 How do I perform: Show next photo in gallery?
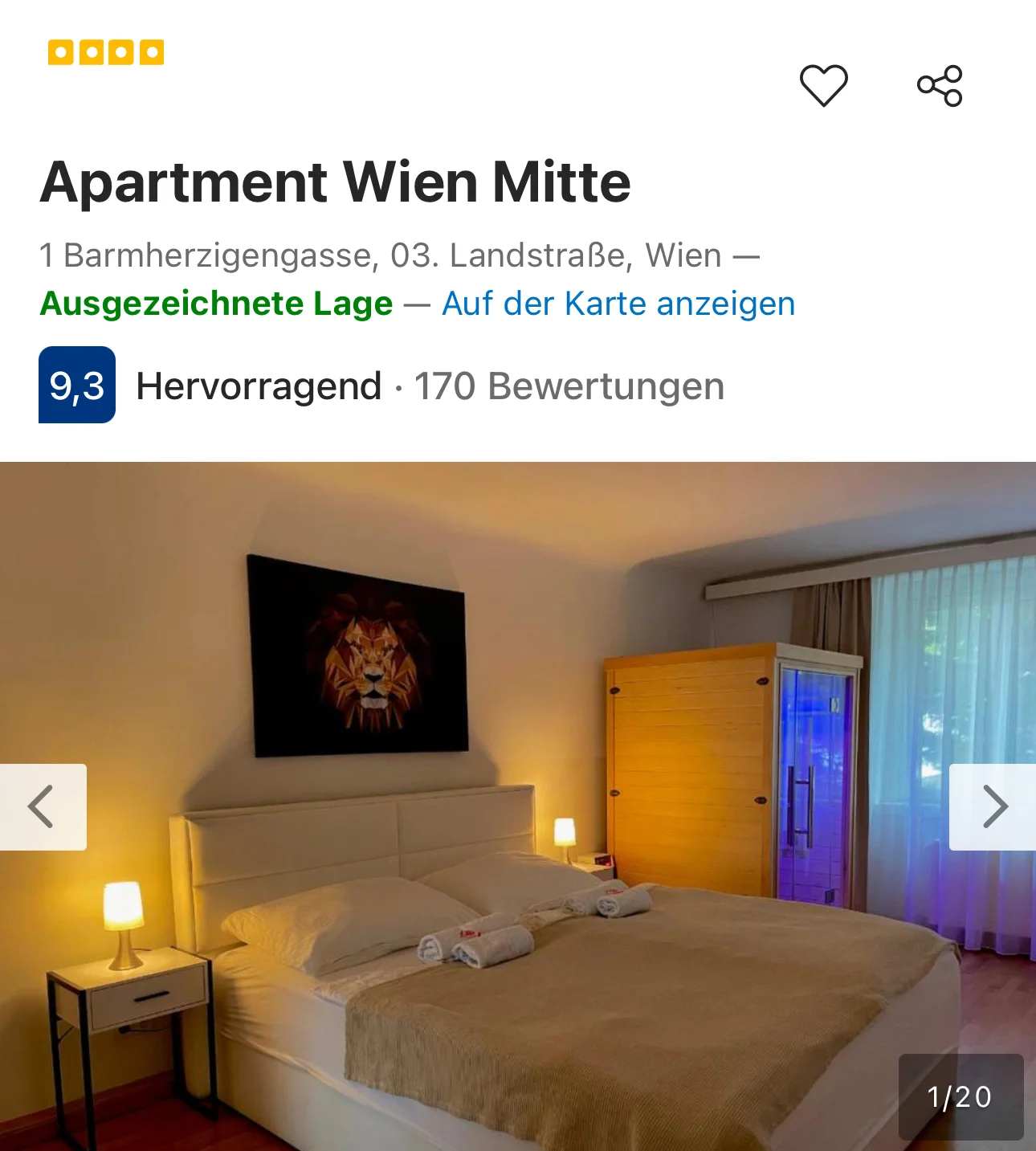click(993, 806)
